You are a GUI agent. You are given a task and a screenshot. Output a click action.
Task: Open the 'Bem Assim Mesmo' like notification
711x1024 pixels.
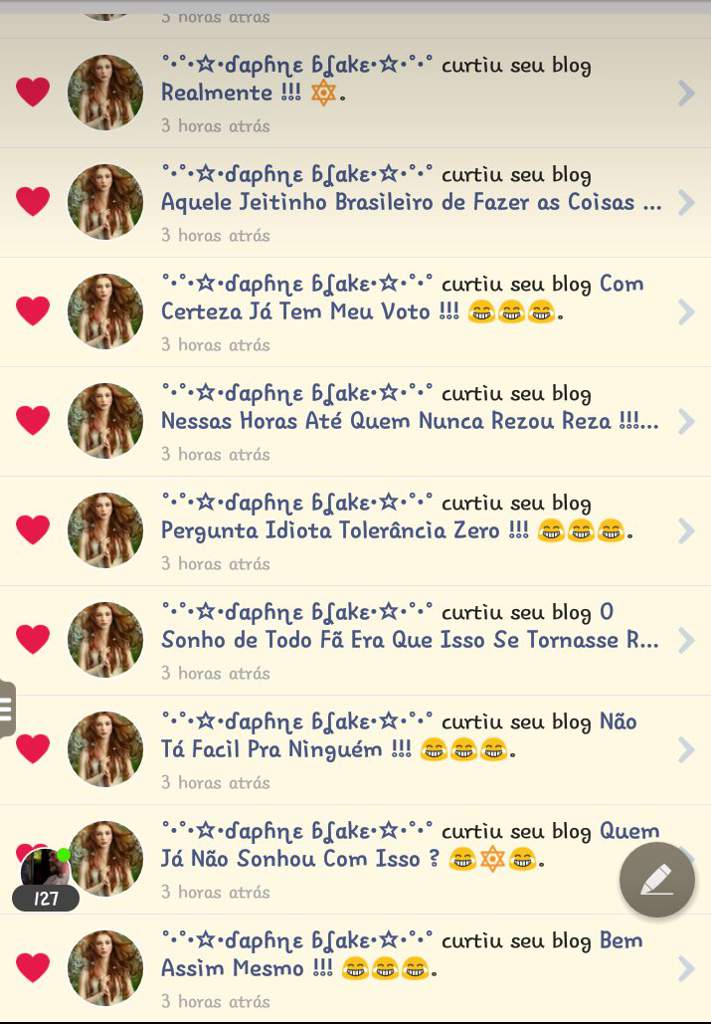(x=400, y=968)
